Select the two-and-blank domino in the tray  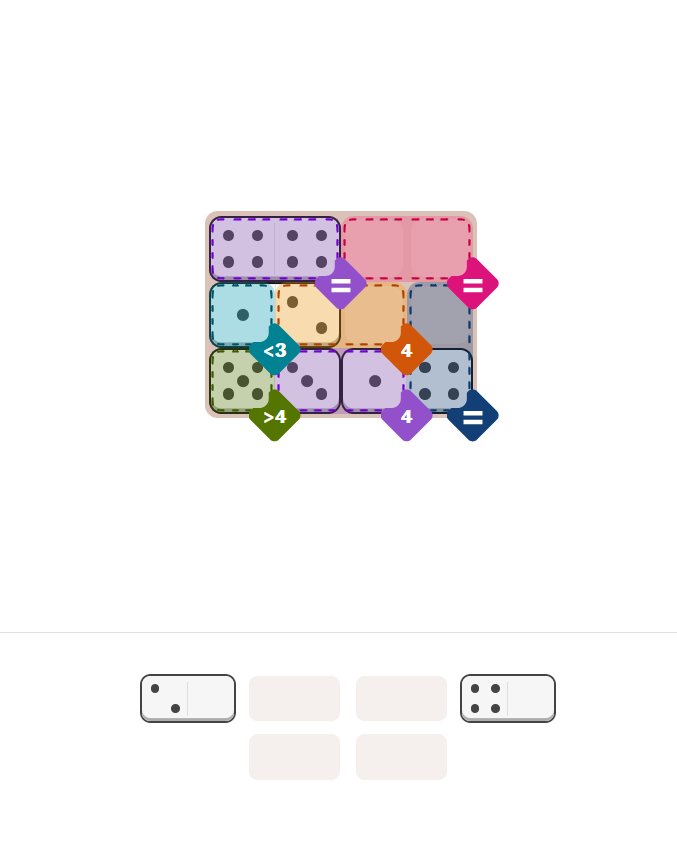[188, 698]
